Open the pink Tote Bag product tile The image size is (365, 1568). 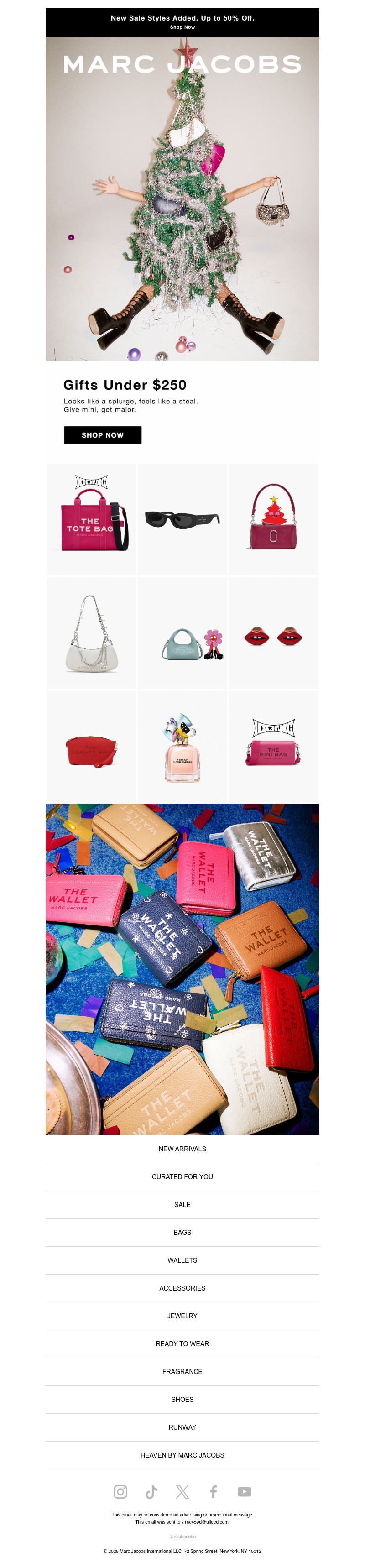(x=91, y=519)
